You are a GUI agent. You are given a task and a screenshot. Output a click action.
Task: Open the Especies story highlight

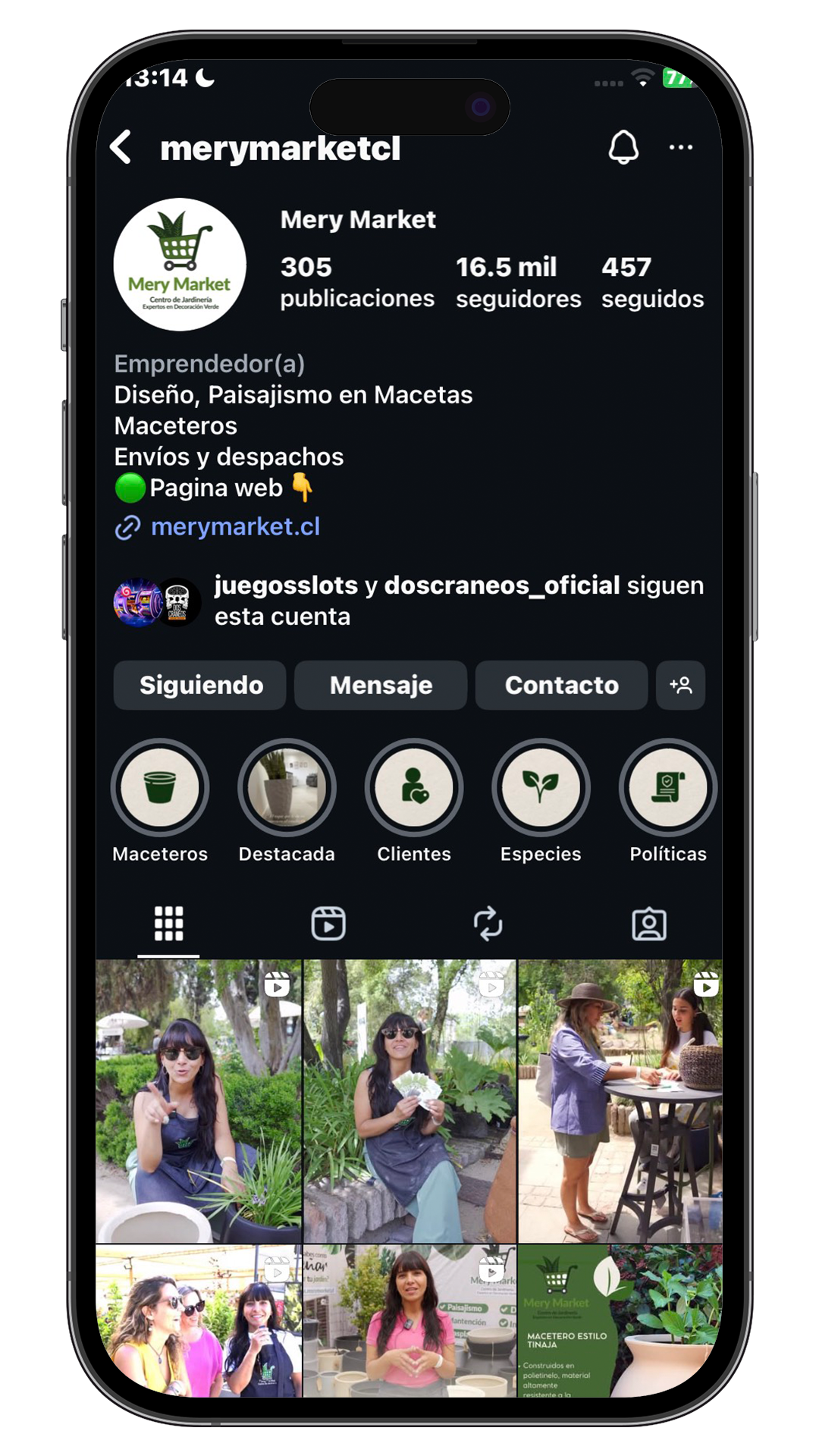pos(541,789)
